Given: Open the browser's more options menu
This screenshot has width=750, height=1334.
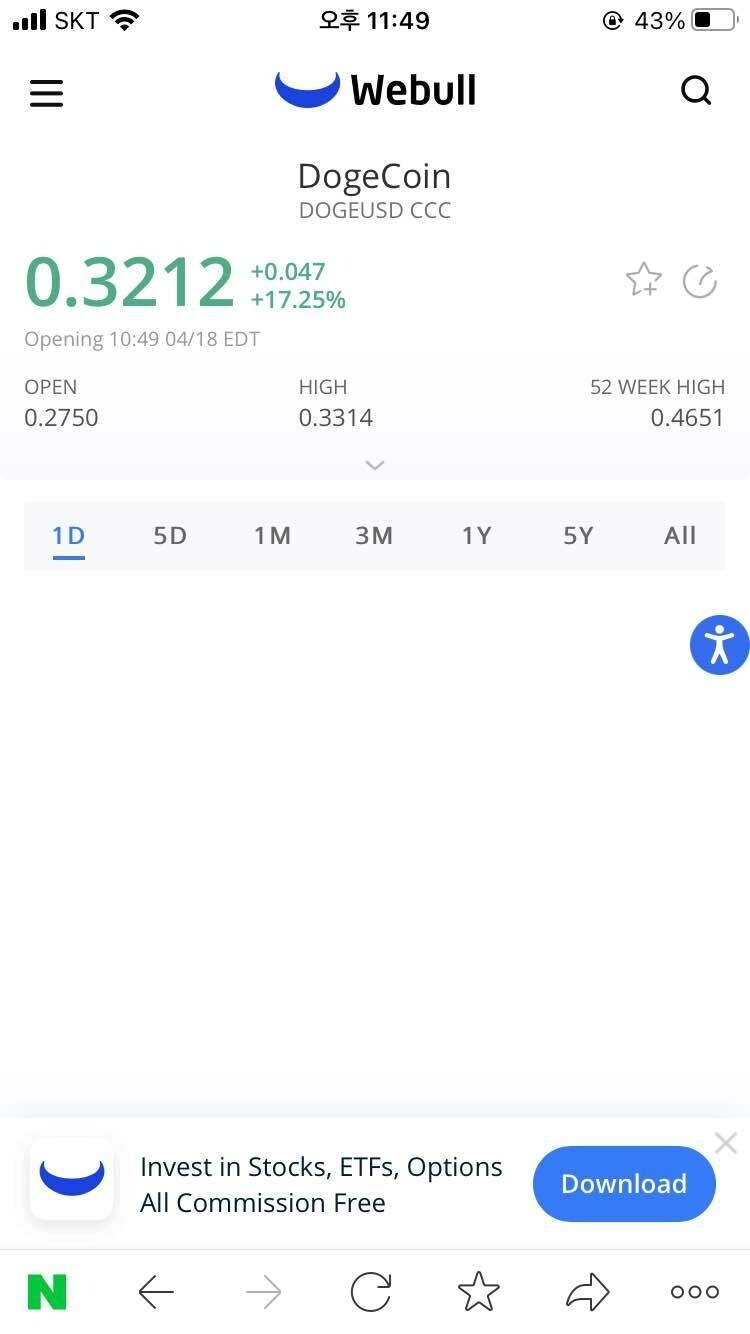Looking at the screenshot, I should (x=695, y=1293).
